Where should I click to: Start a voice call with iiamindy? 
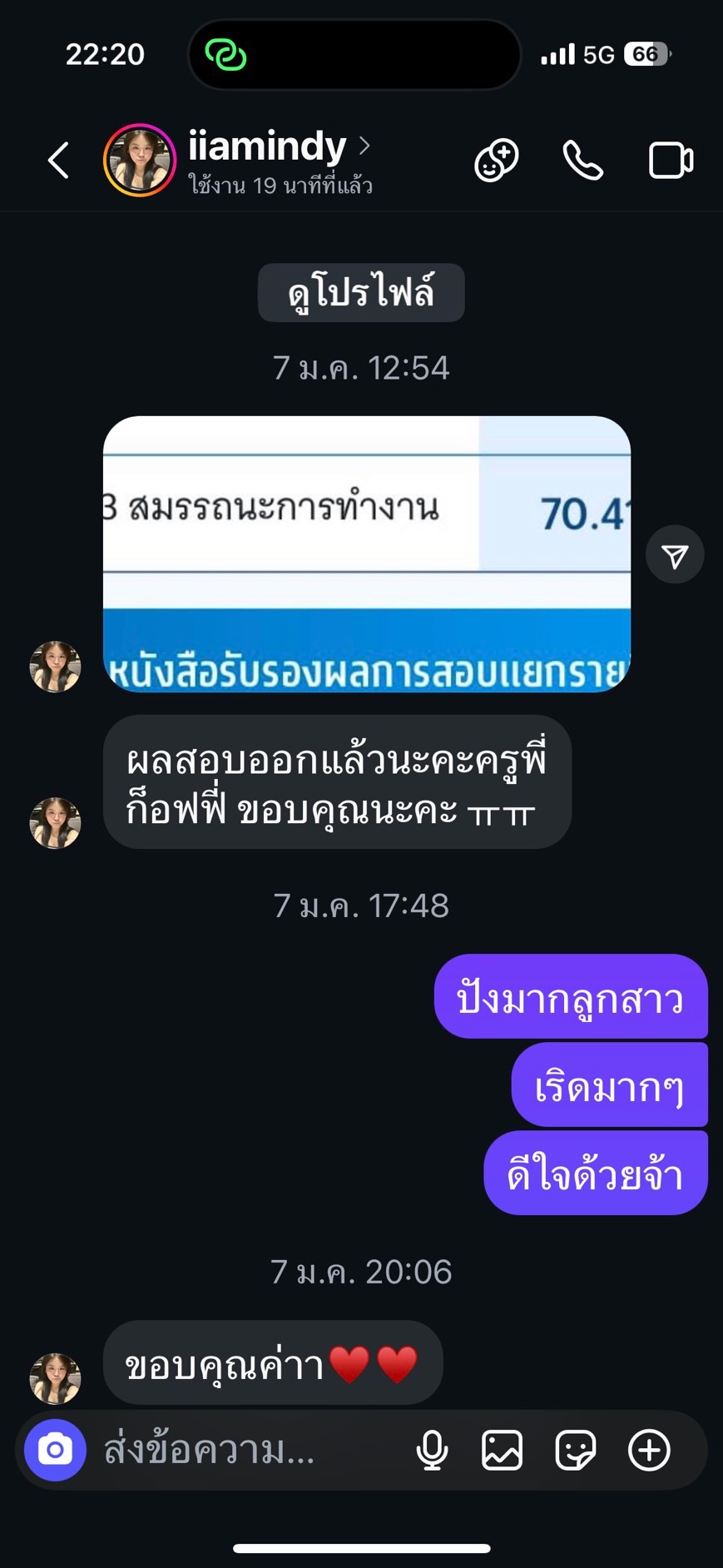click(582, 161)
